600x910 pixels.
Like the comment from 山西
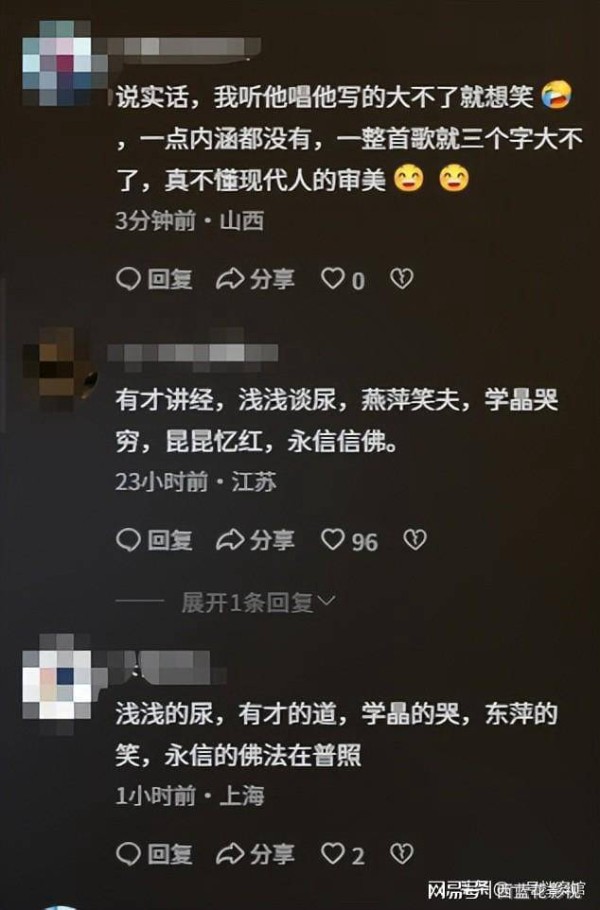[x=332, y=279]
